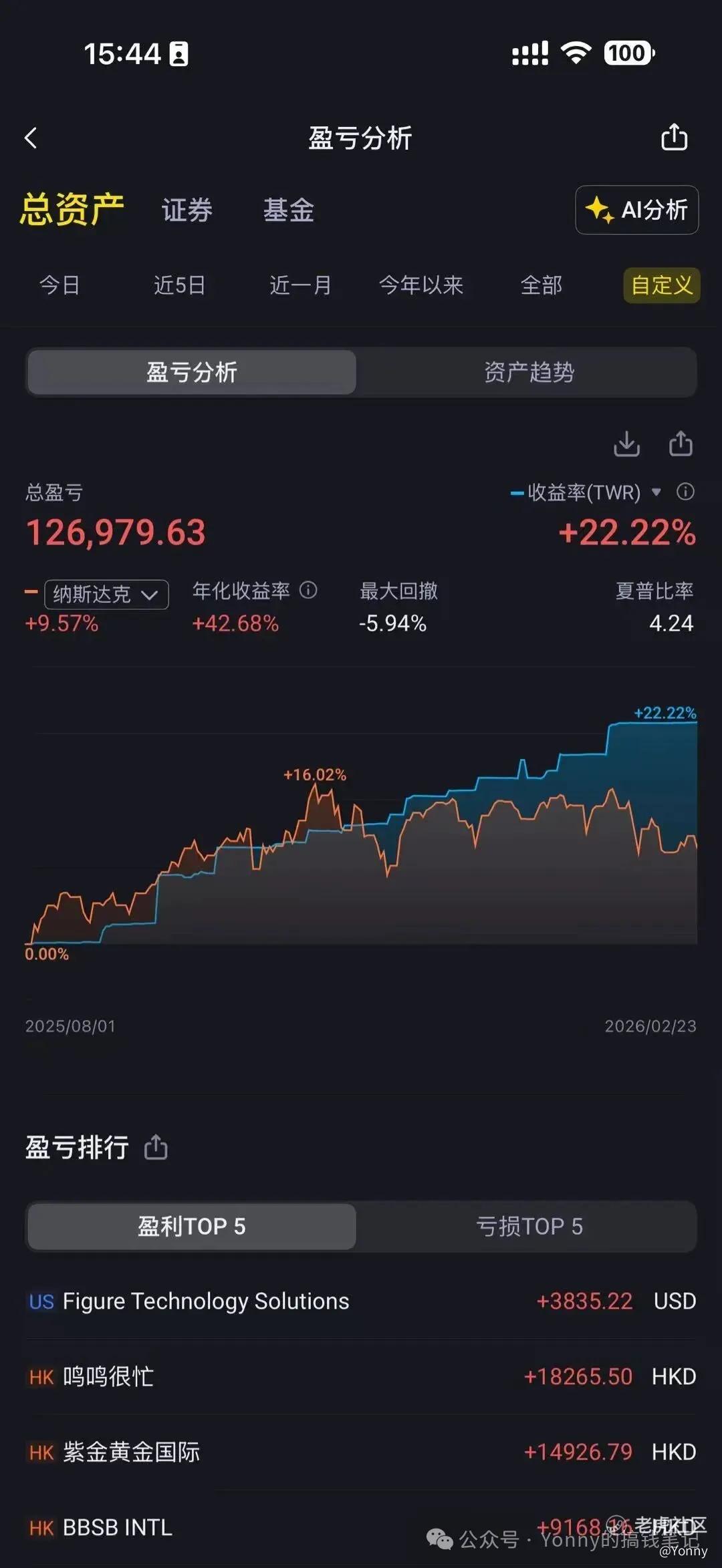
Task: Download the profit chart
Action: pyautogui.click(x=626, y=444)
